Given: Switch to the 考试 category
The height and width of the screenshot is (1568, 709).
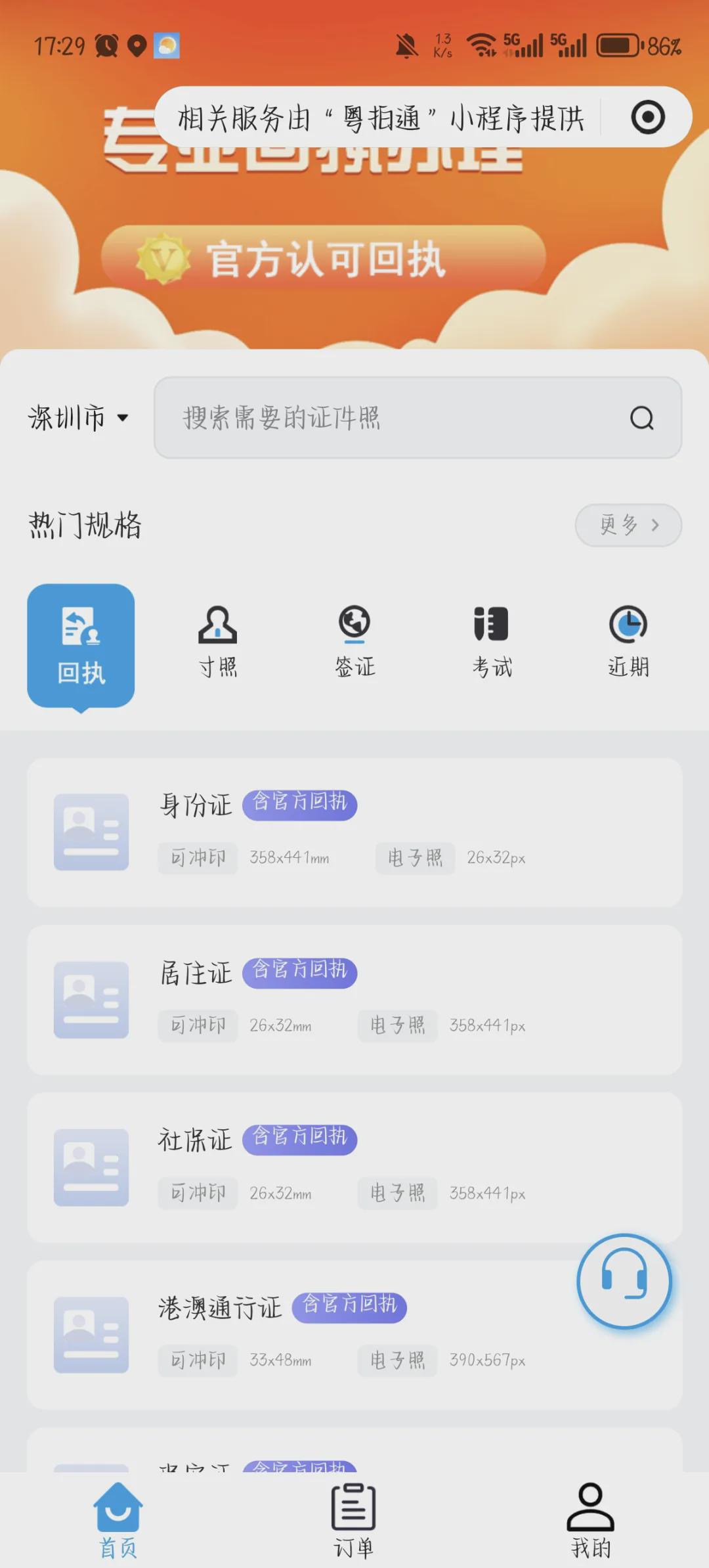Looking at the screenshot, I should pos(492,642).
